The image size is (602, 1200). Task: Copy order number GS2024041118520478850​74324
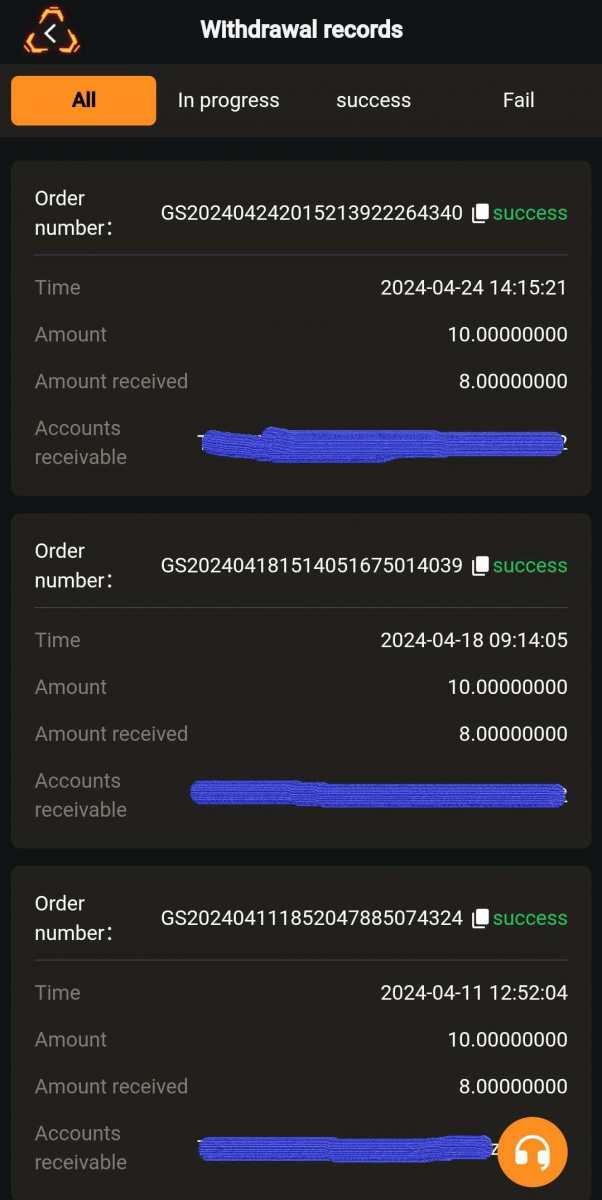(x=481, y=918)
